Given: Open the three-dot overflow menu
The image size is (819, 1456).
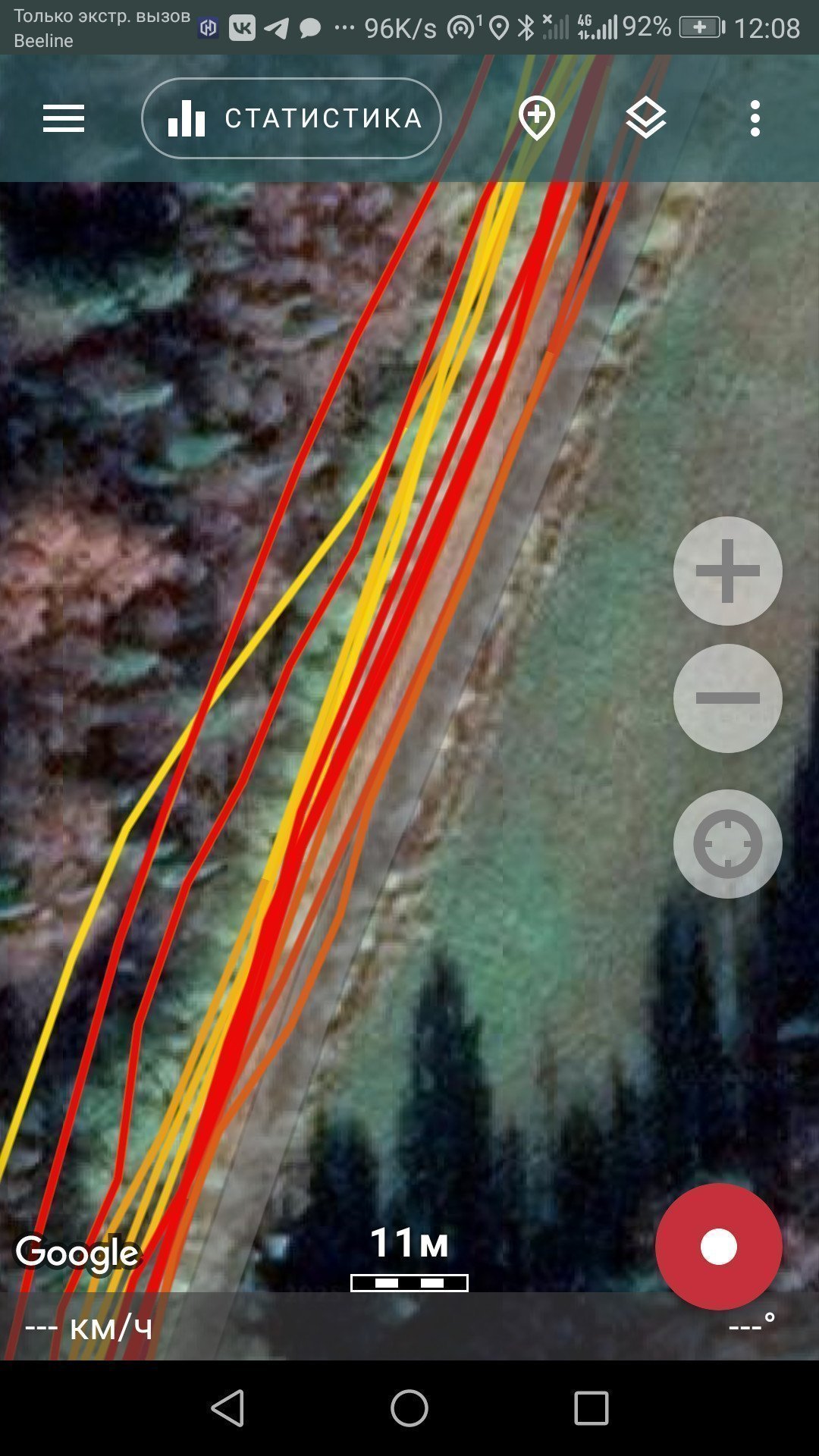Looking at the screenshot, I should [755, 118].
